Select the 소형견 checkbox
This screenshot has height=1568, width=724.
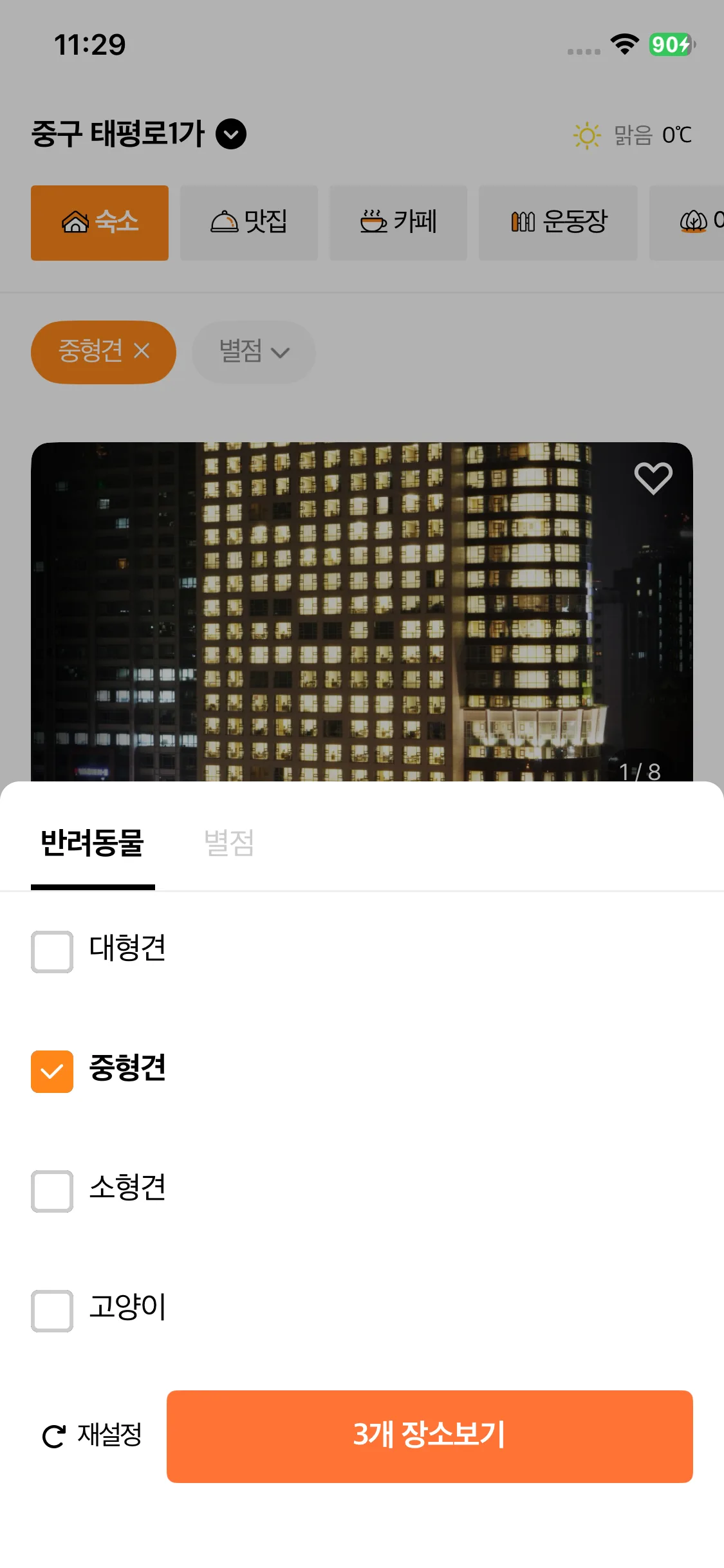[x=52, y=1191]
